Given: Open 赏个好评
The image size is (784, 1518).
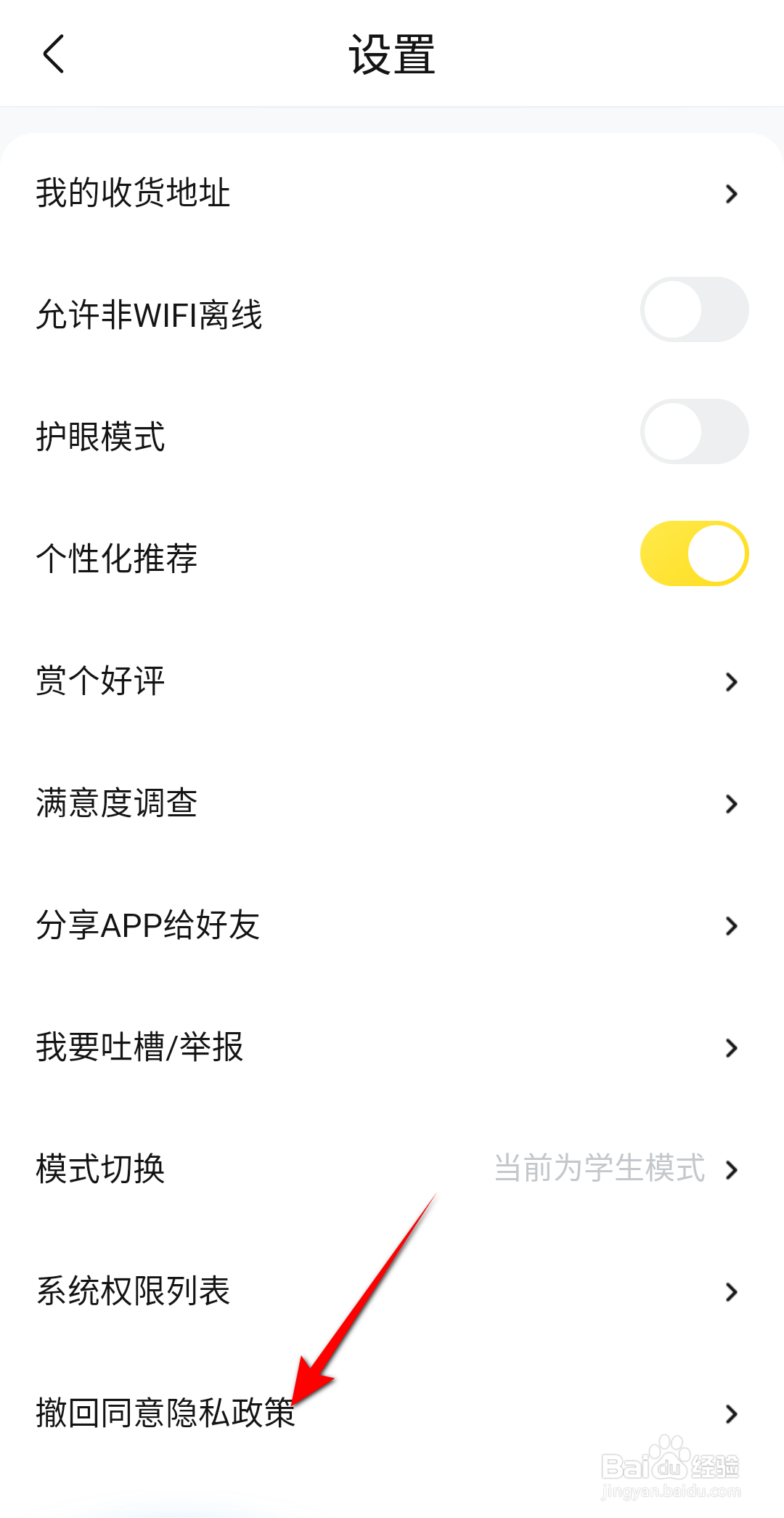Looking at the screenshot, I should pyautogui.click(x=392, y=681).
